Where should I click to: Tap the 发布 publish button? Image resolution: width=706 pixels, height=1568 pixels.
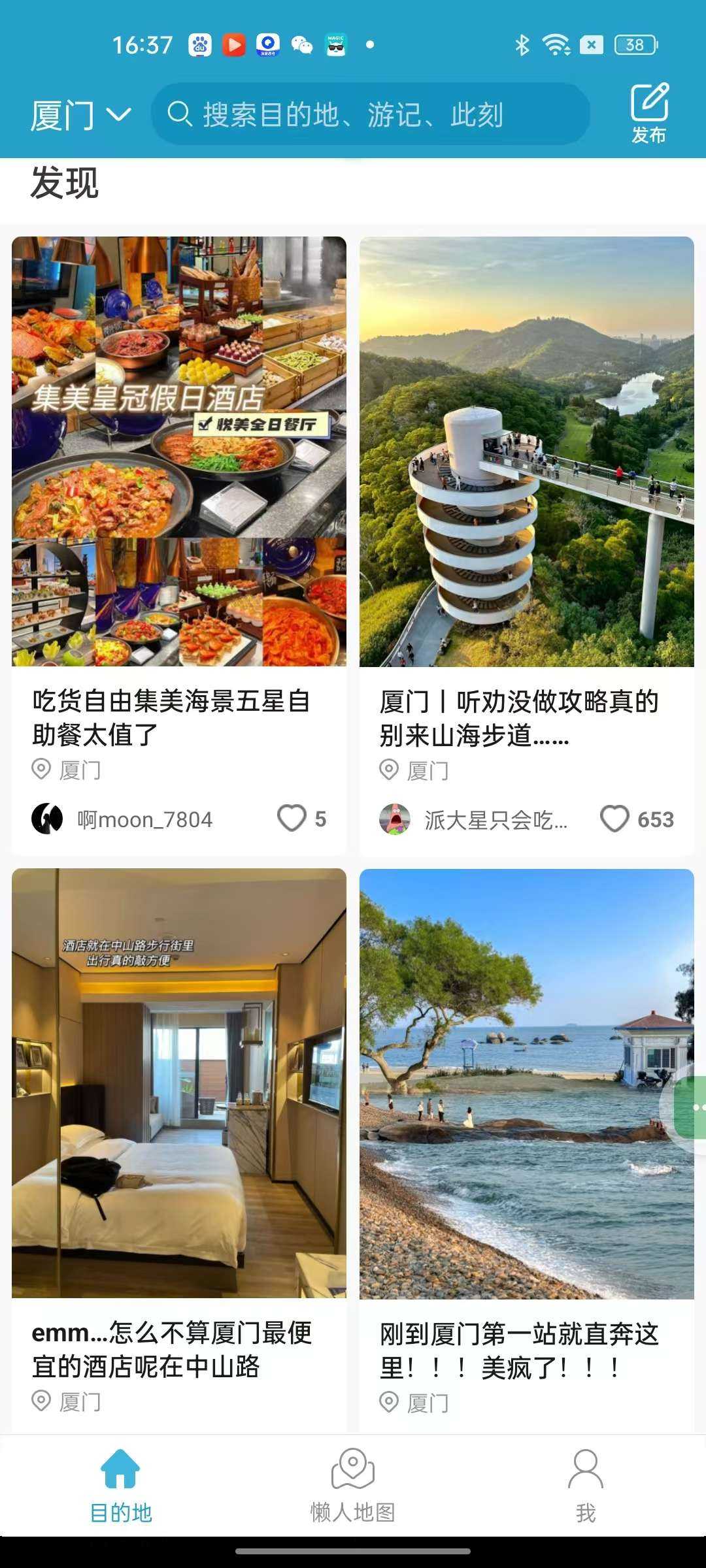(x=648, y=114)
